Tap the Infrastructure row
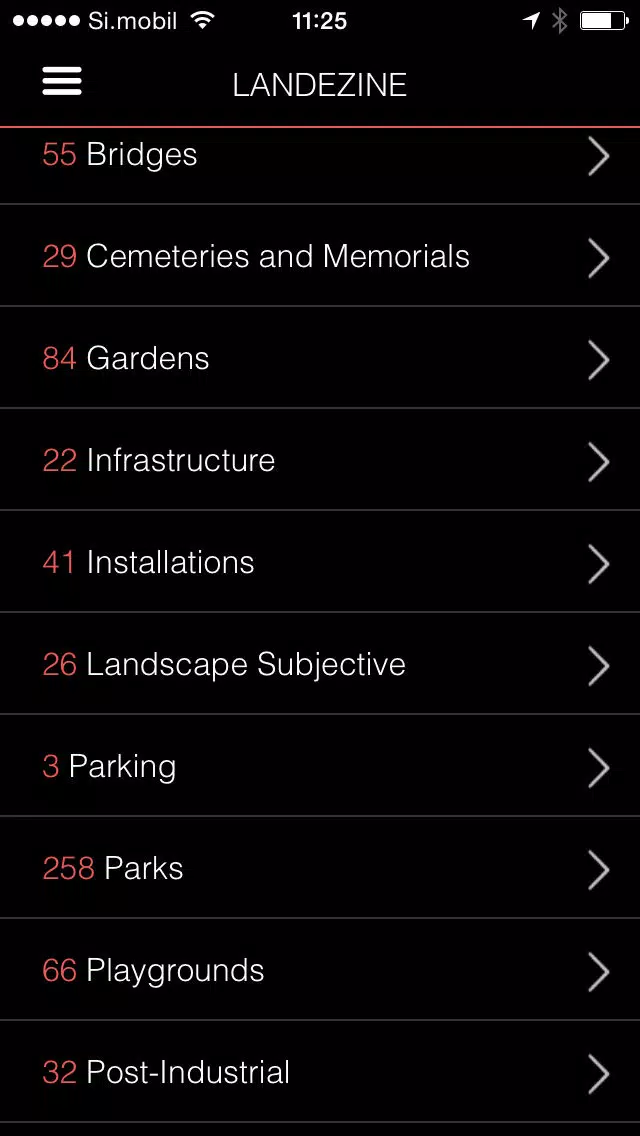 click(x=320, y=460)
